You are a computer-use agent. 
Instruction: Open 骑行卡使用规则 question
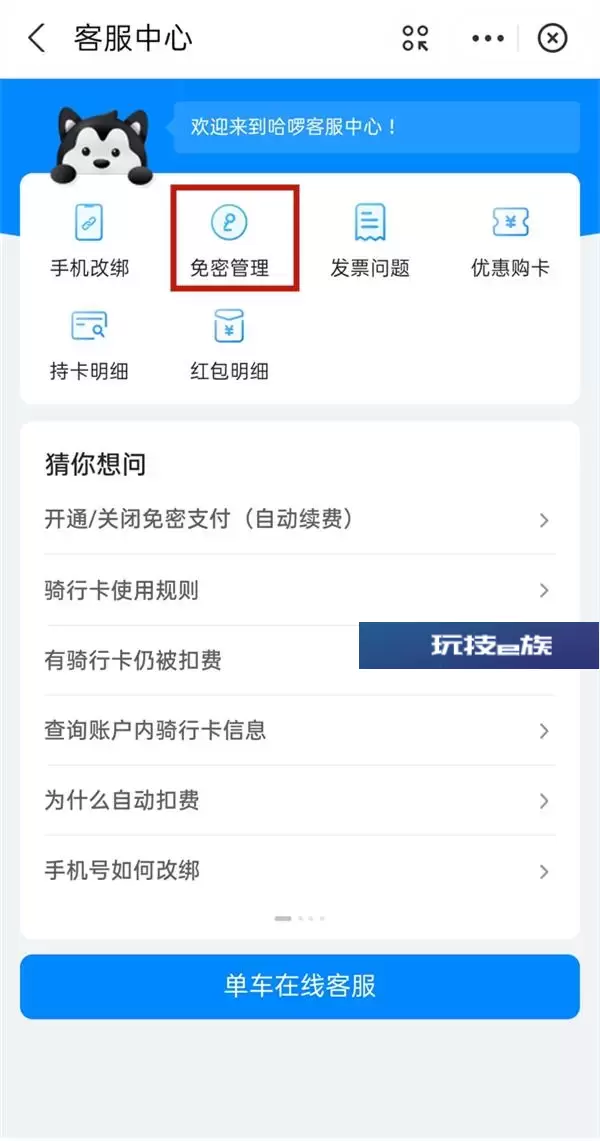pos(300,590)
